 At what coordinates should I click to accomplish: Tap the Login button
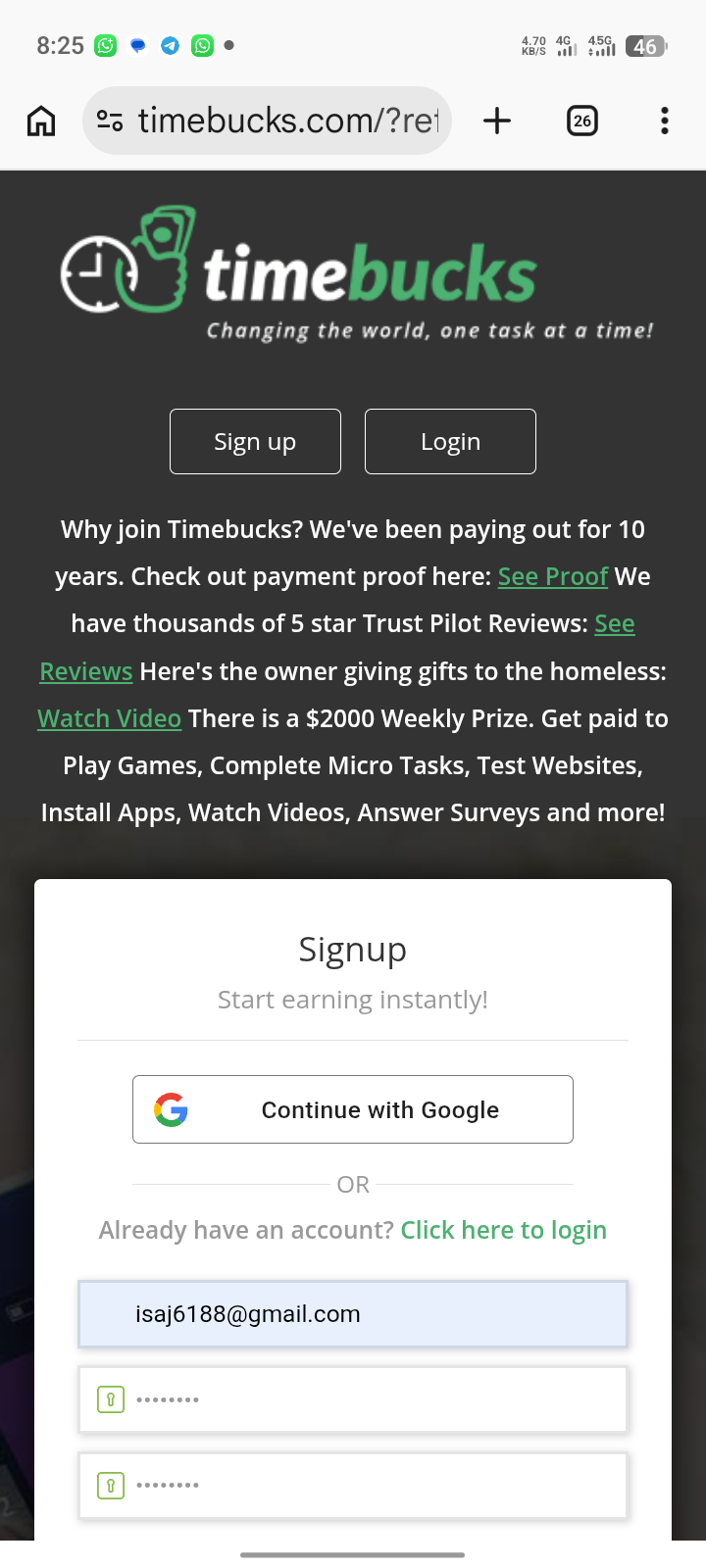(450, 442)
